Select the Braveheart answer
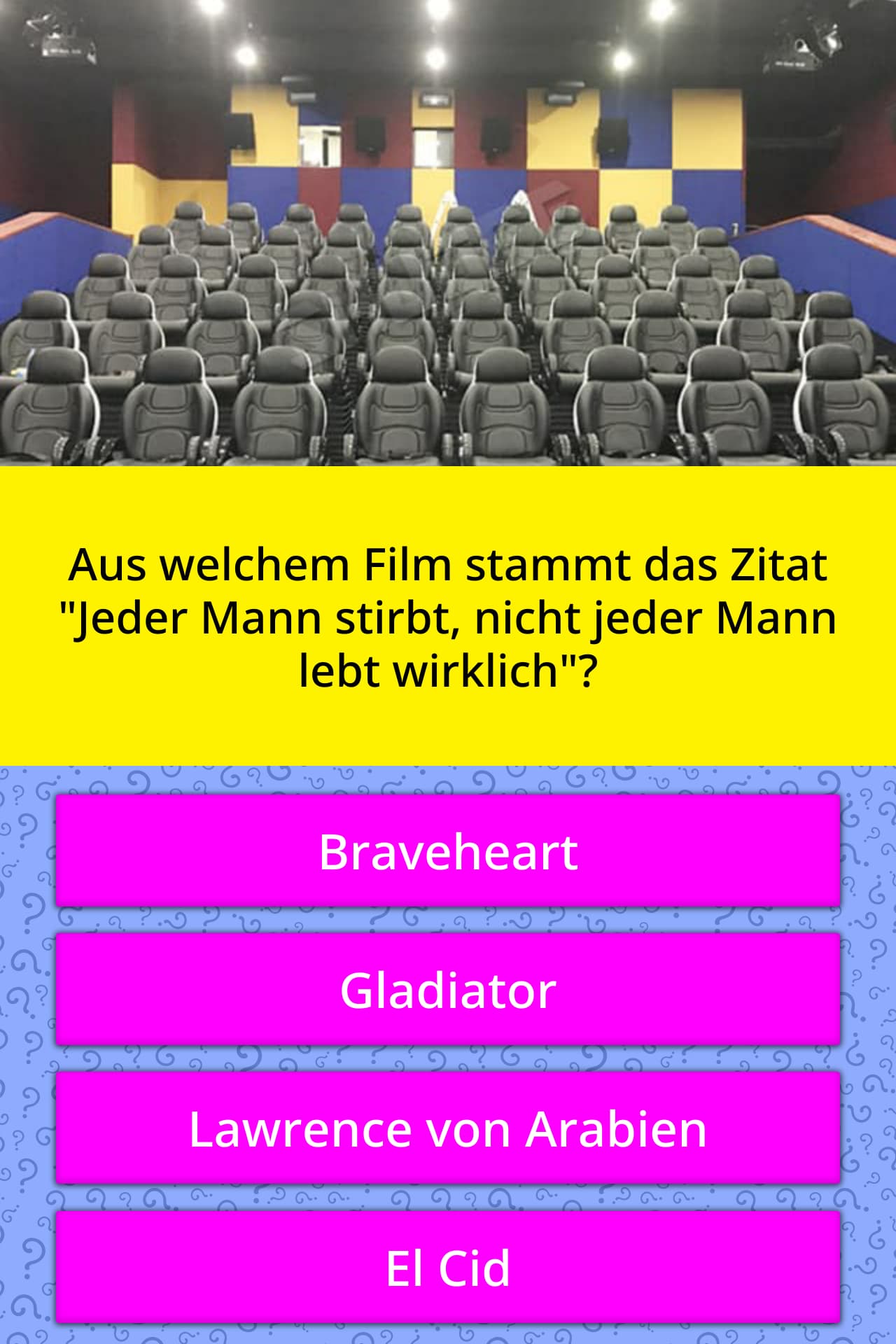Image resolution: width=896 pixels, height=1344 pixels. (448, 851)
